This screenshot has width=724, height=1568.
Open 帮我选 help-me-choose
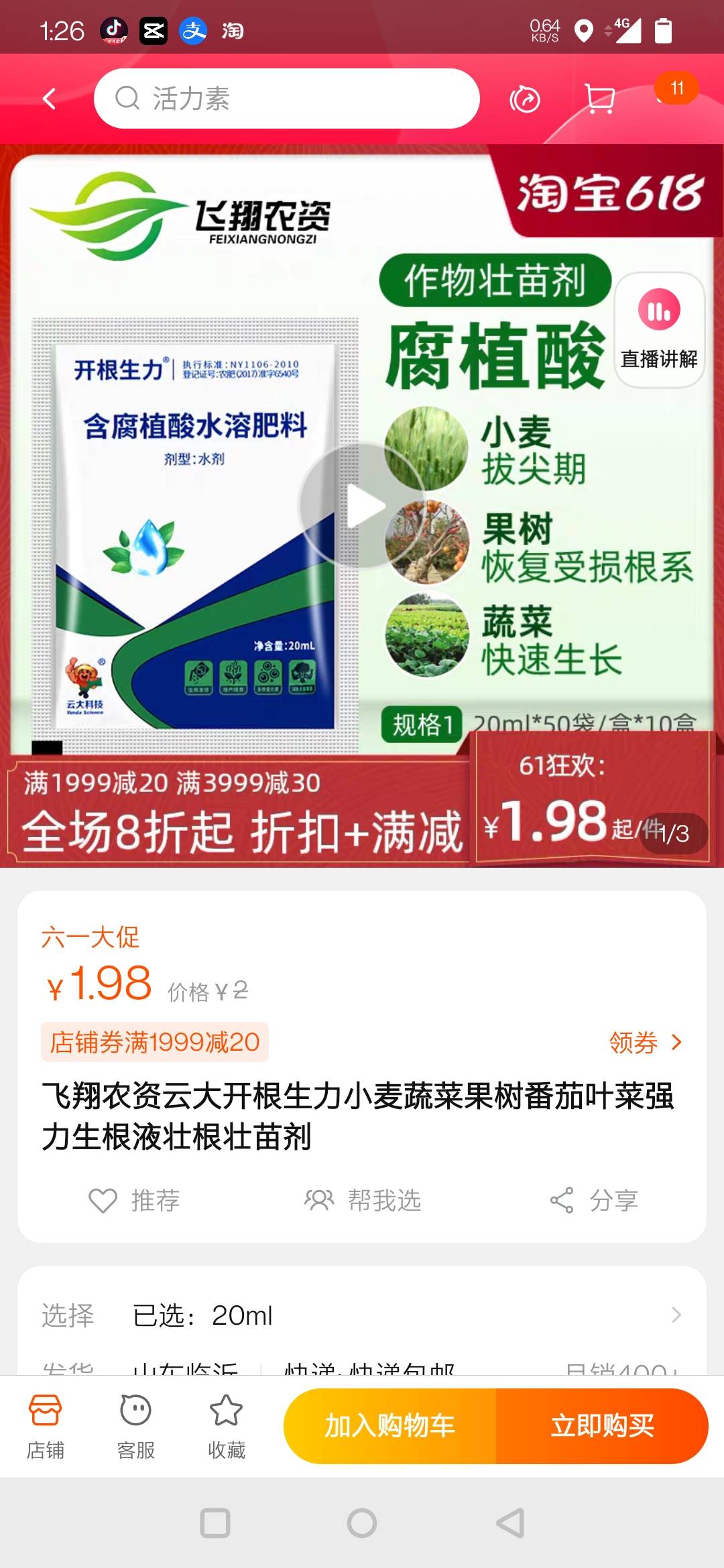point(363,1200)
